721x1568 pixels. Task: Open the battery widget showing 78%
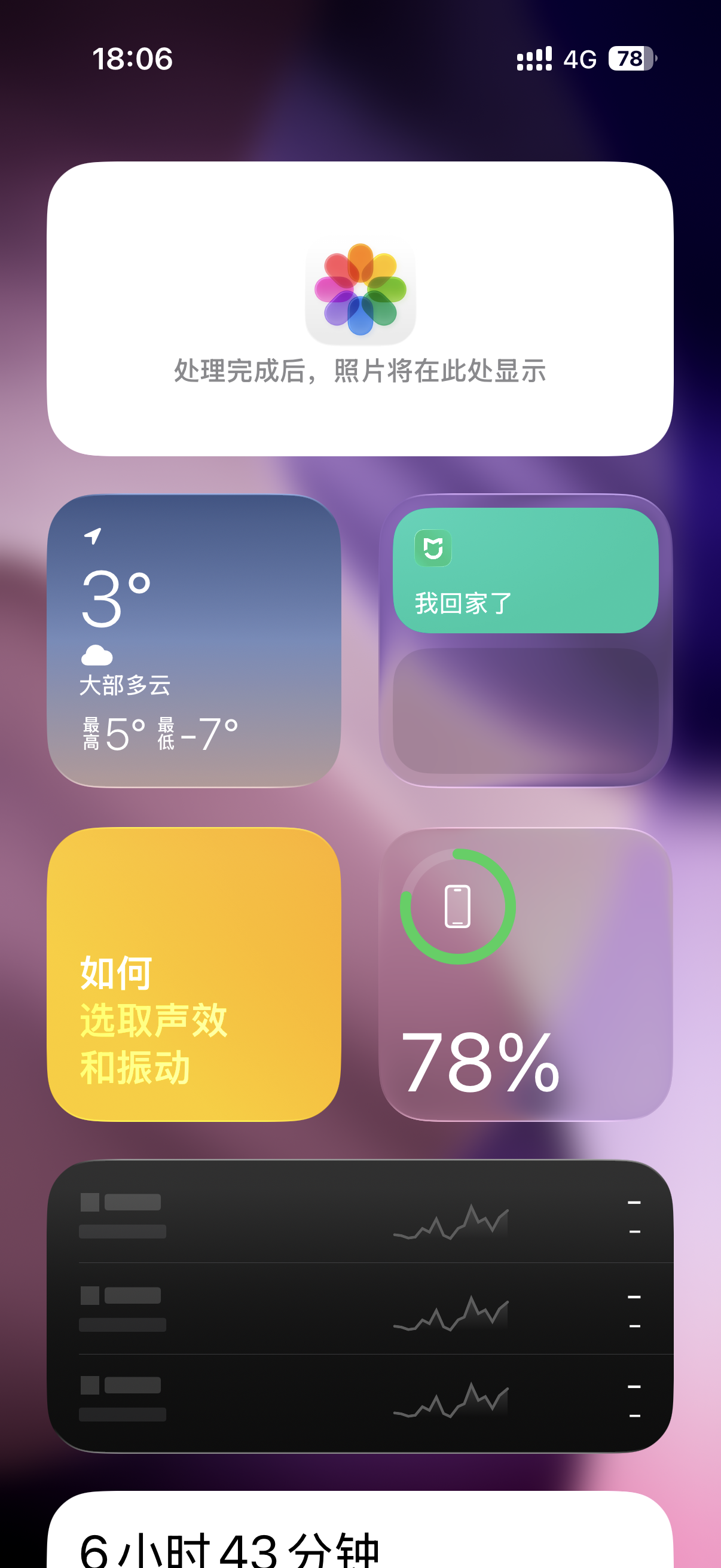tap(525, 974)
